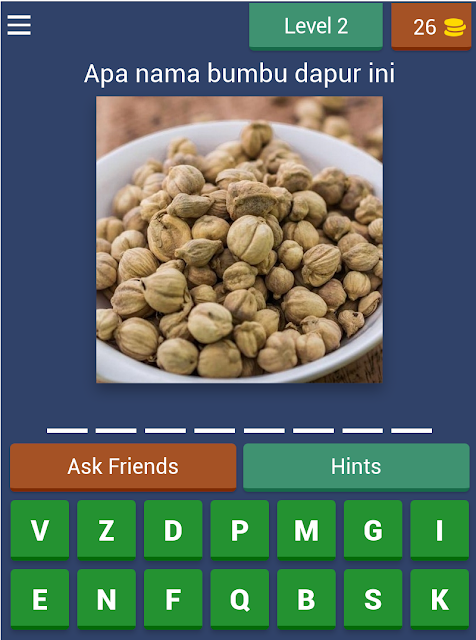Screen dimensions: 476x640
Task: Pick the letter F tile
Action: click(173, 599)
